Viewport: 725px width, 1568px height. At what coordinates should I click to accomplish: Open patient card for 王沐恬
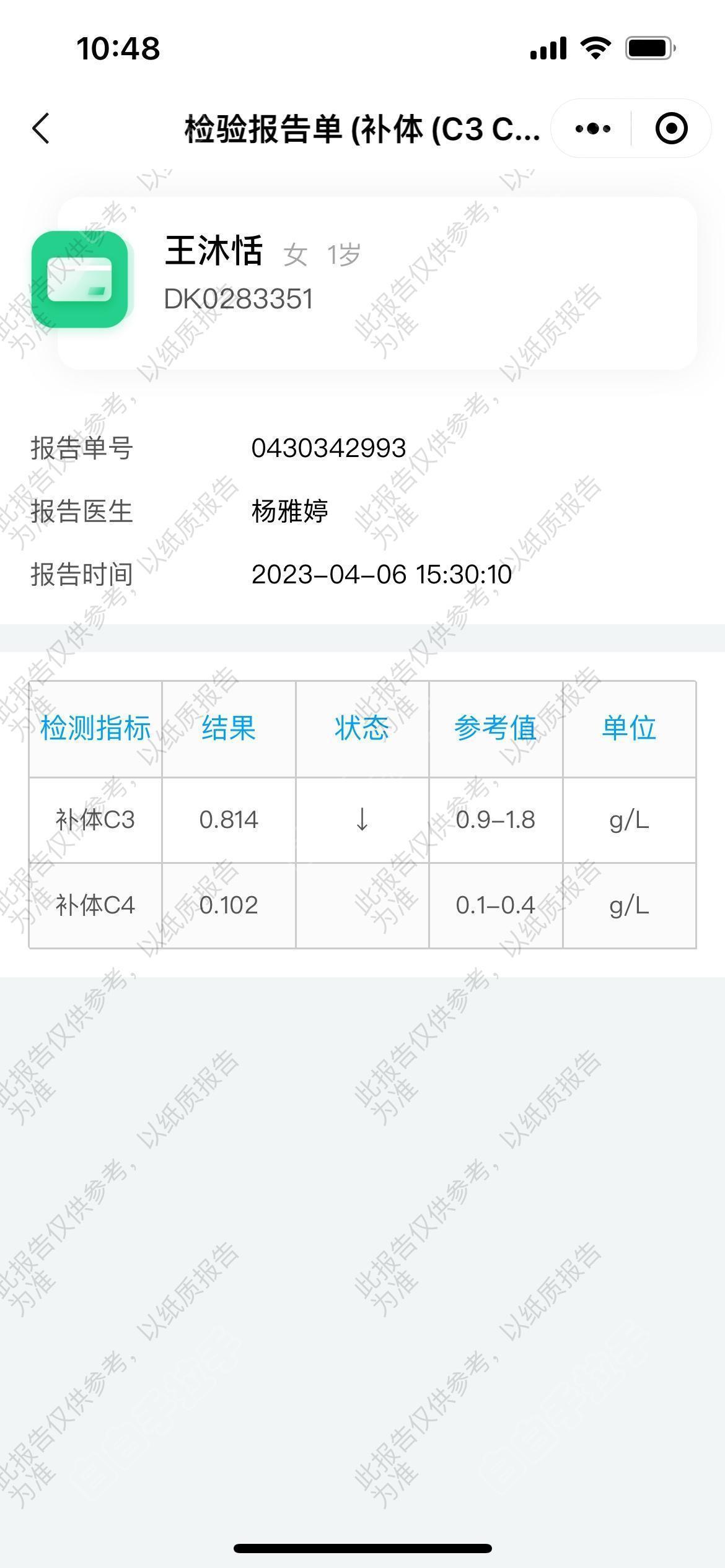[377, 283]
